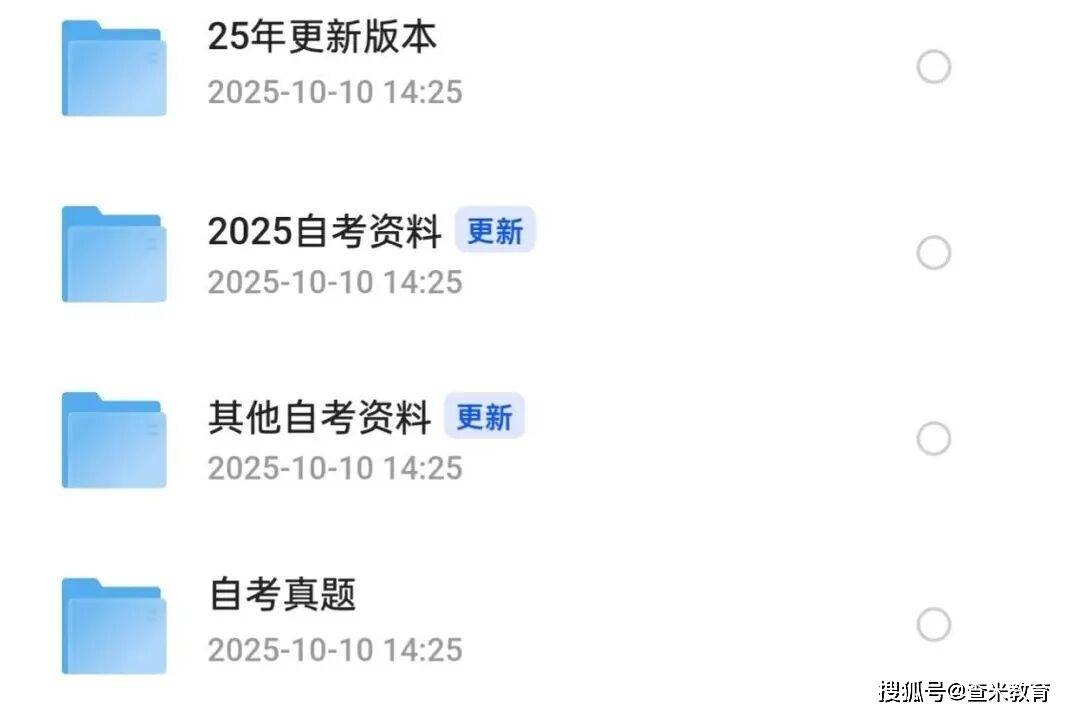Viewport: 1075px width, 715px height.
Task: Mark the 自考真题 folder as selected
Action: click(x=933, y=625)
